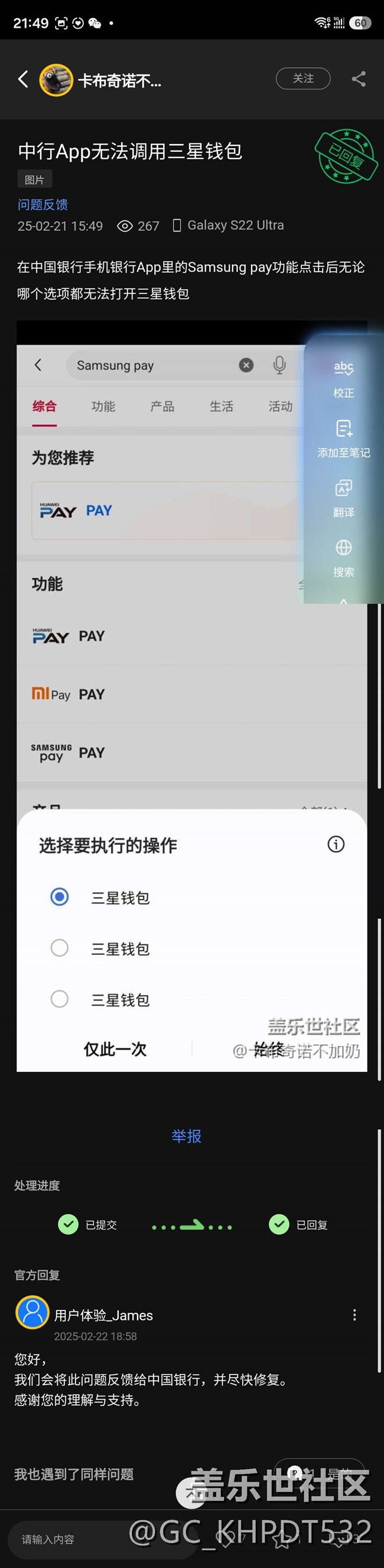Share this post
384x1568 pixels.
pyautogui.click(x=359, y=79)
